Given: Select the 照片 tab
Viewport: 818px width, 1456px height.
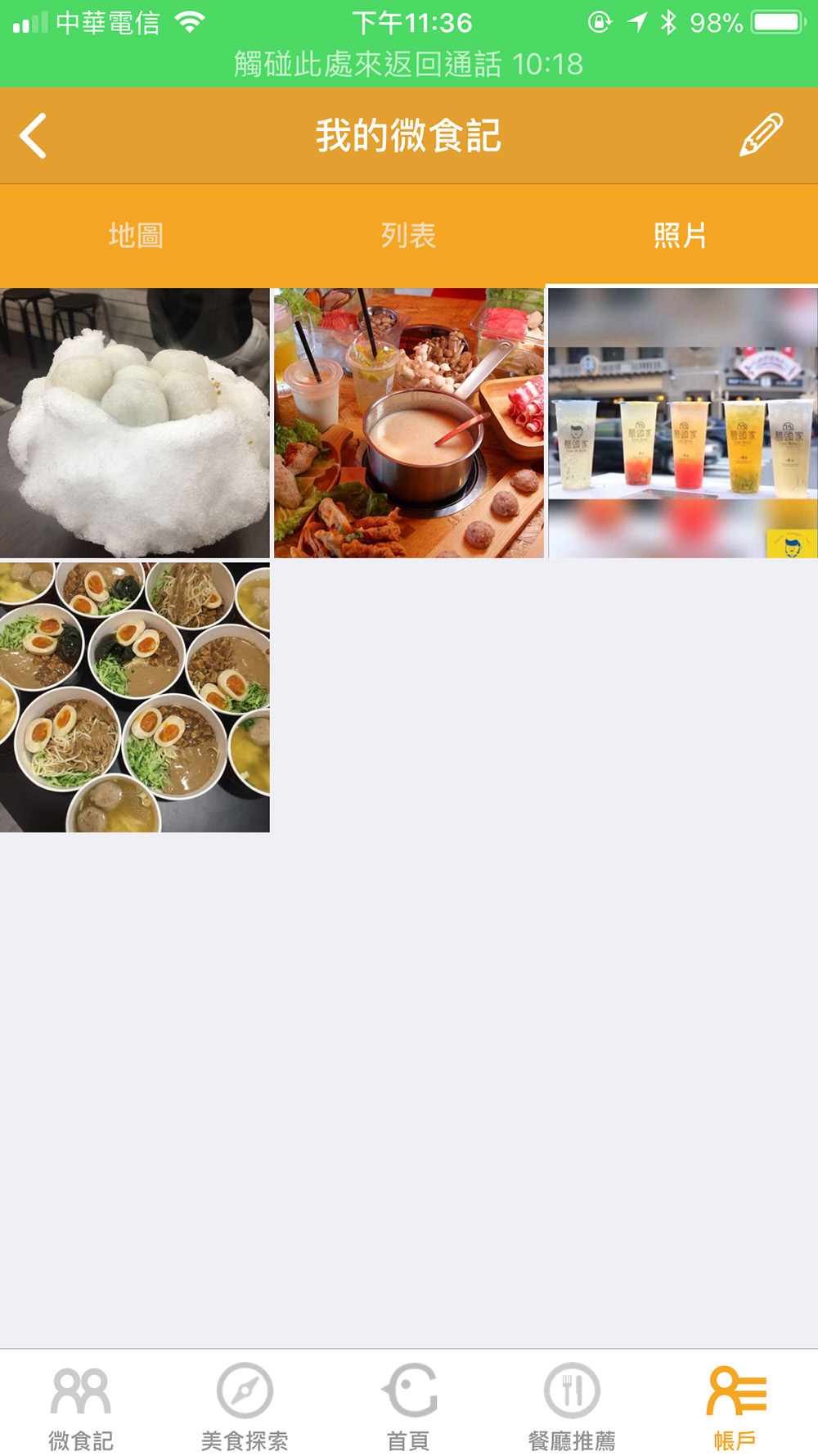Looking at the screenshot, I should pos(681,236).
